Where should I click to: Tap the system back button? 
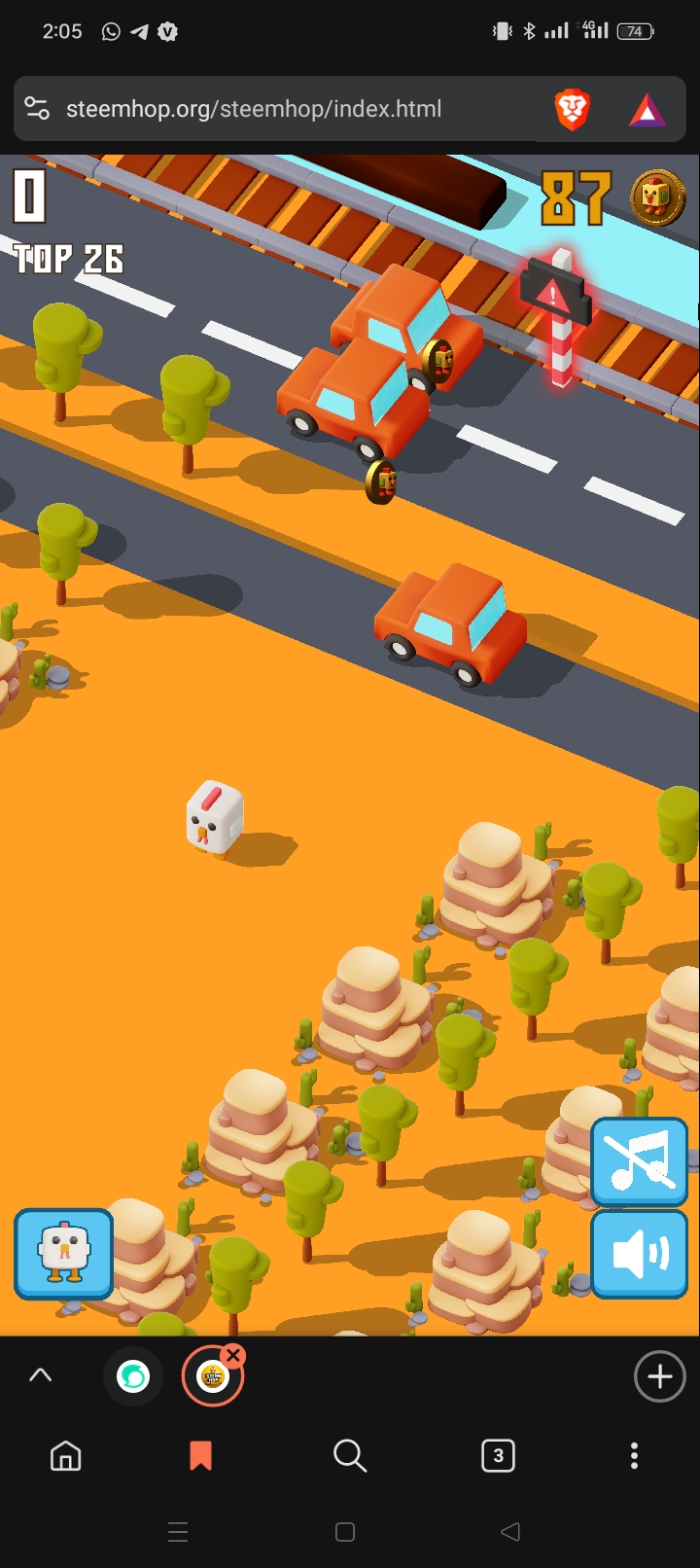tap(509, 1532)
